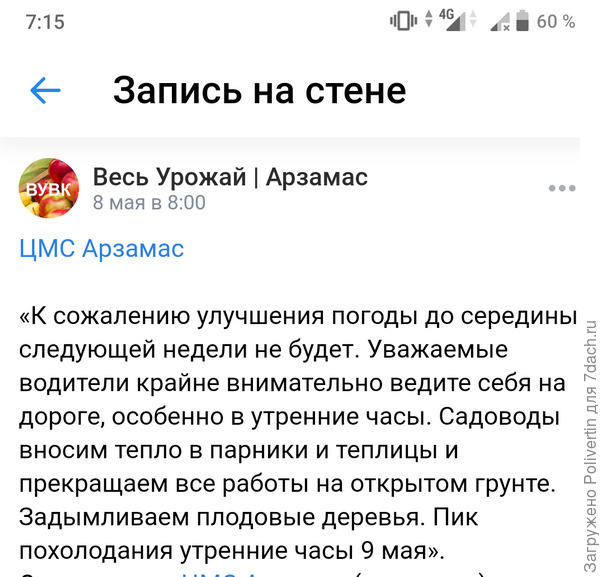Image resolution: width=600 pixels, height=577 pixels.
Task: Tap the community avatar picture
Action: (49, 187)
